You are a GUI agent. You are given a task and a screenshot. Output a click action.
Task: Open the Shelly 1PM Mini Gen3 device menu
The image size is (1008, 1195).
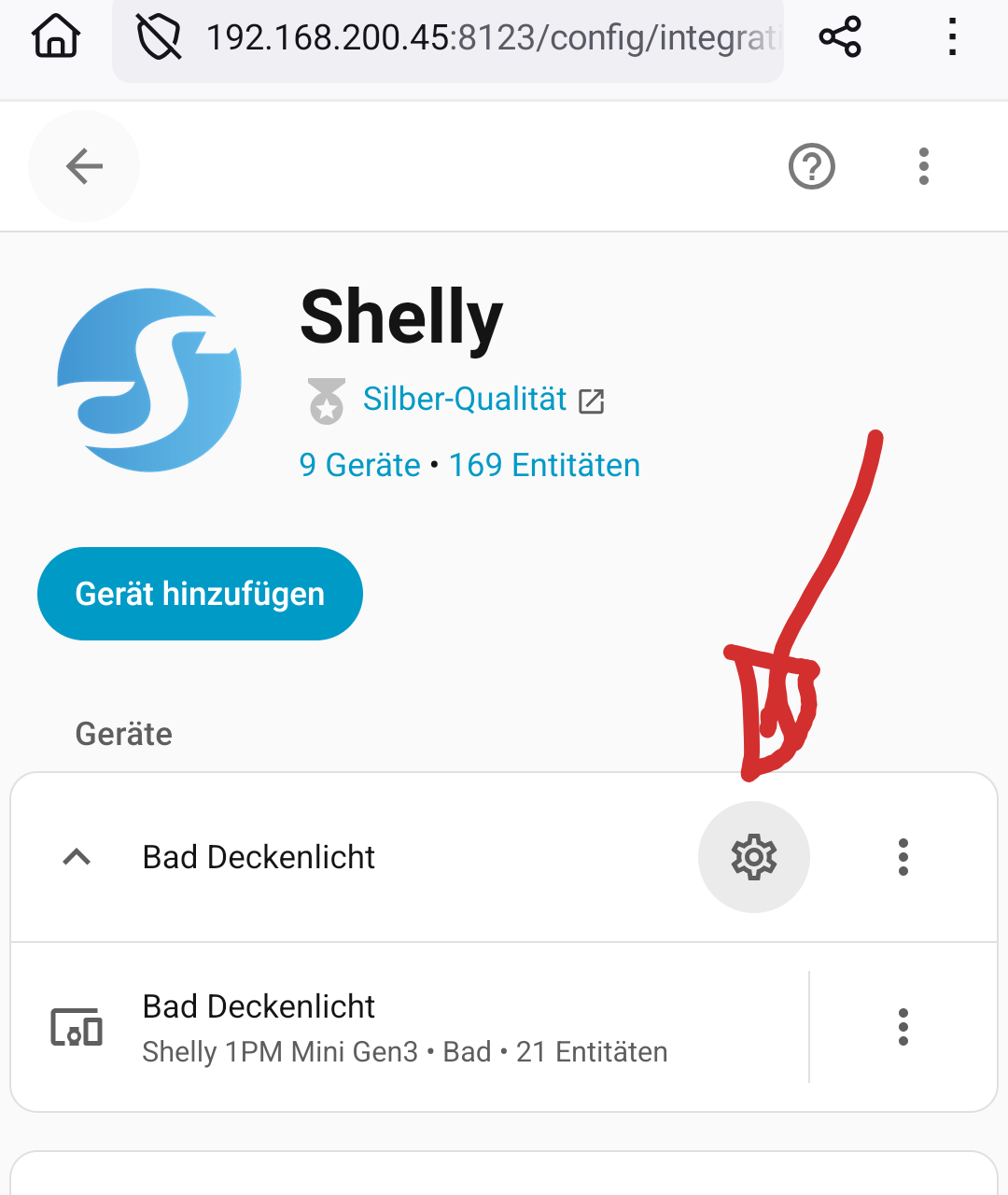[903, 1027]
